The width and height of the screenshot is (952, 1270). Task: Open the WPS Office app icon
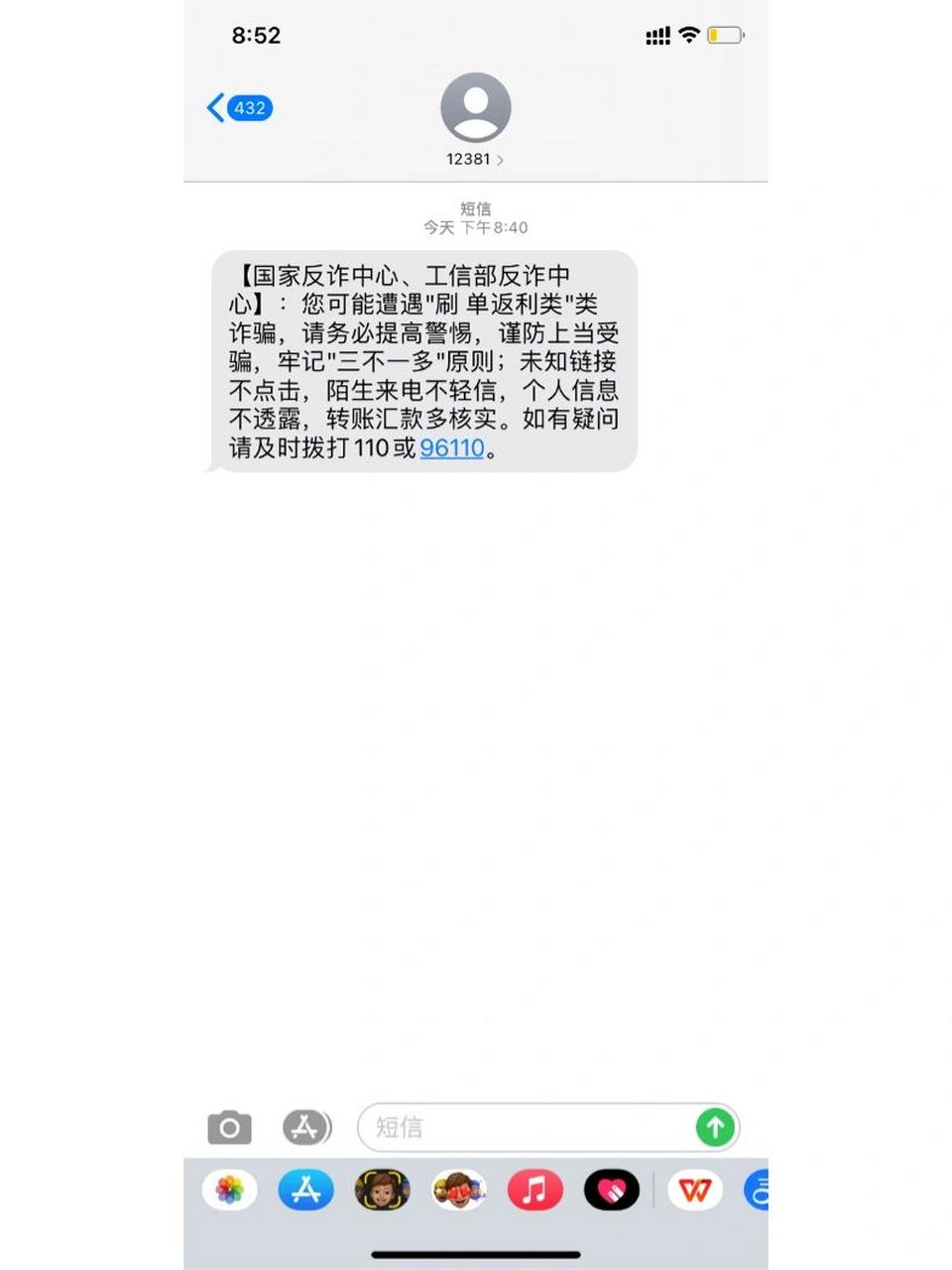click(x=696, y=1191)
